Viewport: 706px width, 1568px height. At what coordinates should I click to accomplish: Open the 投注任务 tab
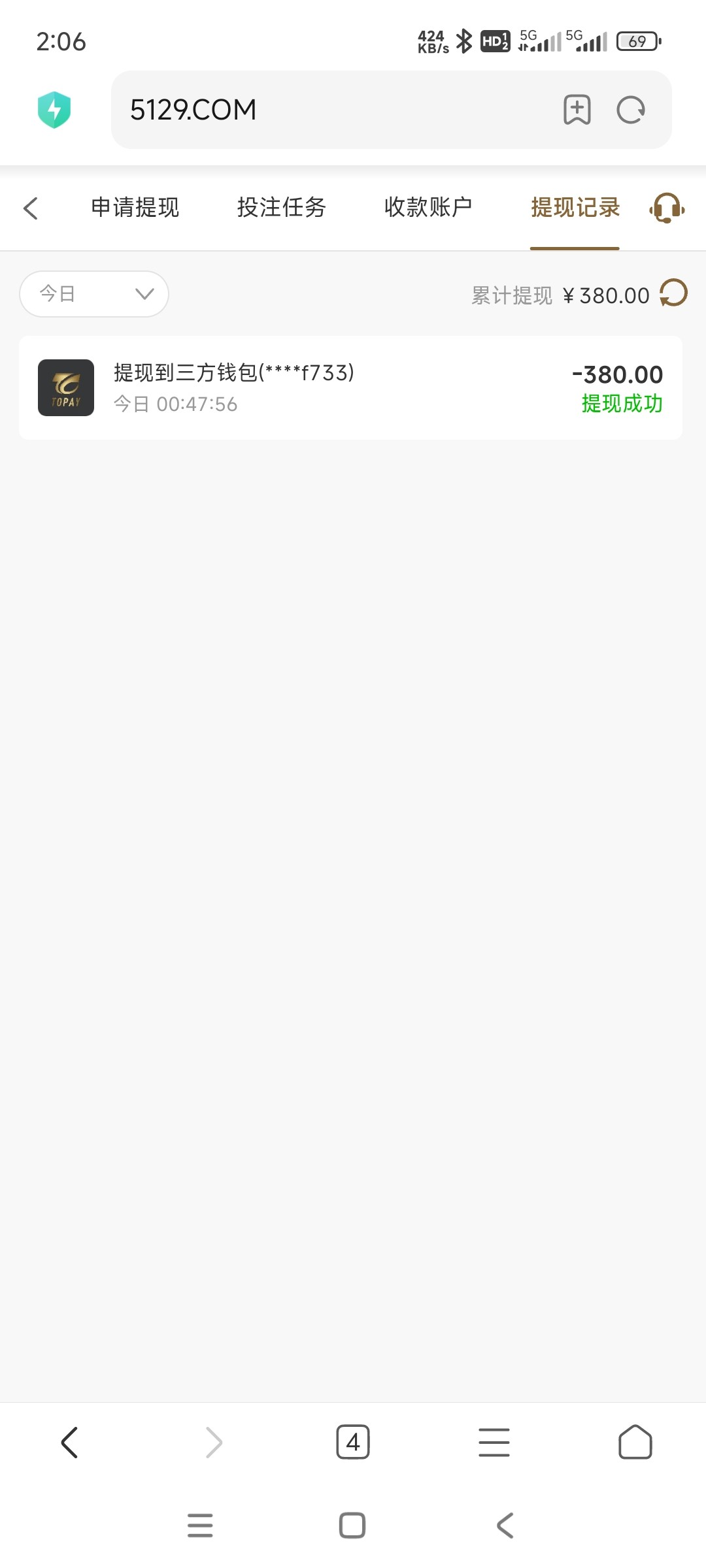282,208
